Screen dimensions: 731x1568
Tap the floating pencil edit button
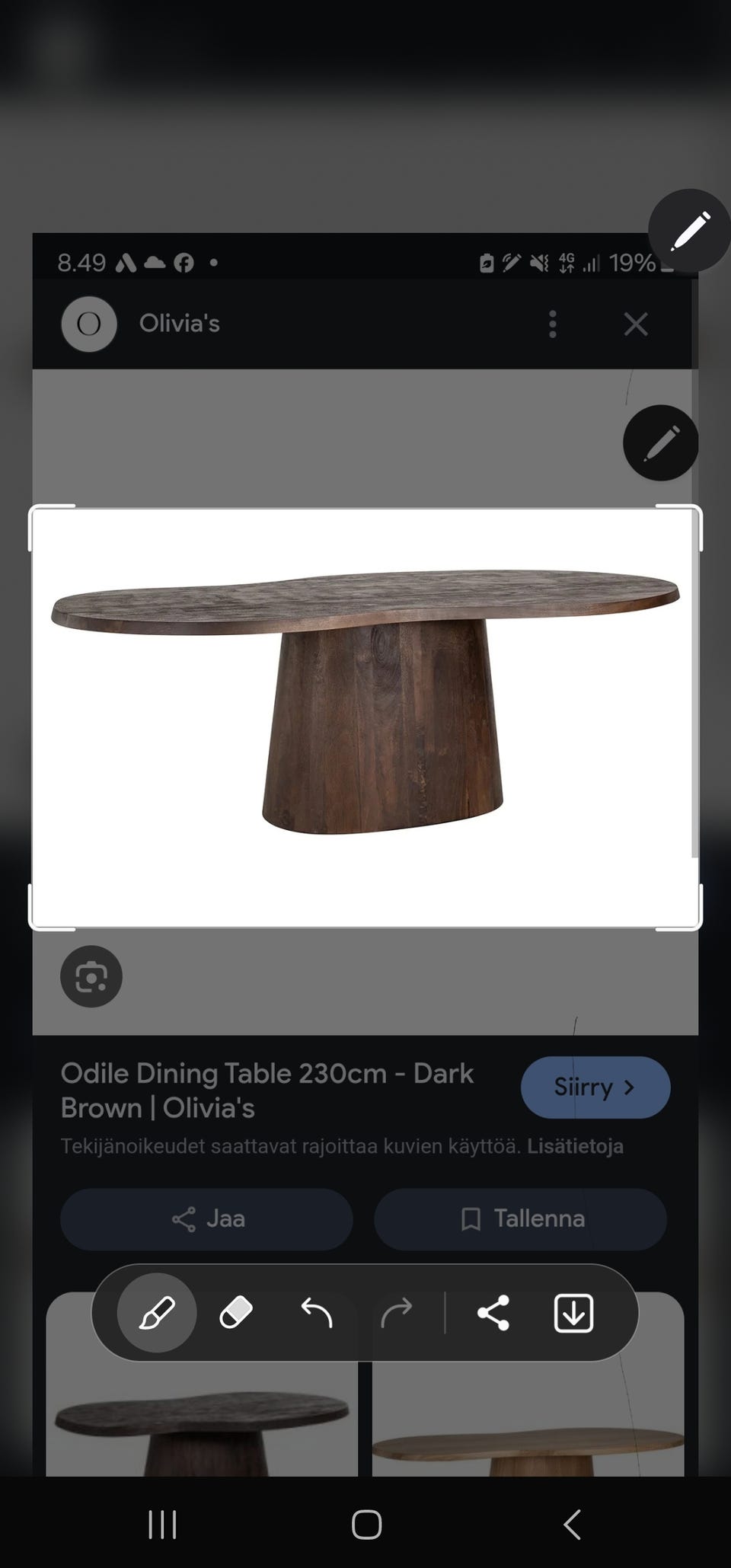tap(690, 231)
